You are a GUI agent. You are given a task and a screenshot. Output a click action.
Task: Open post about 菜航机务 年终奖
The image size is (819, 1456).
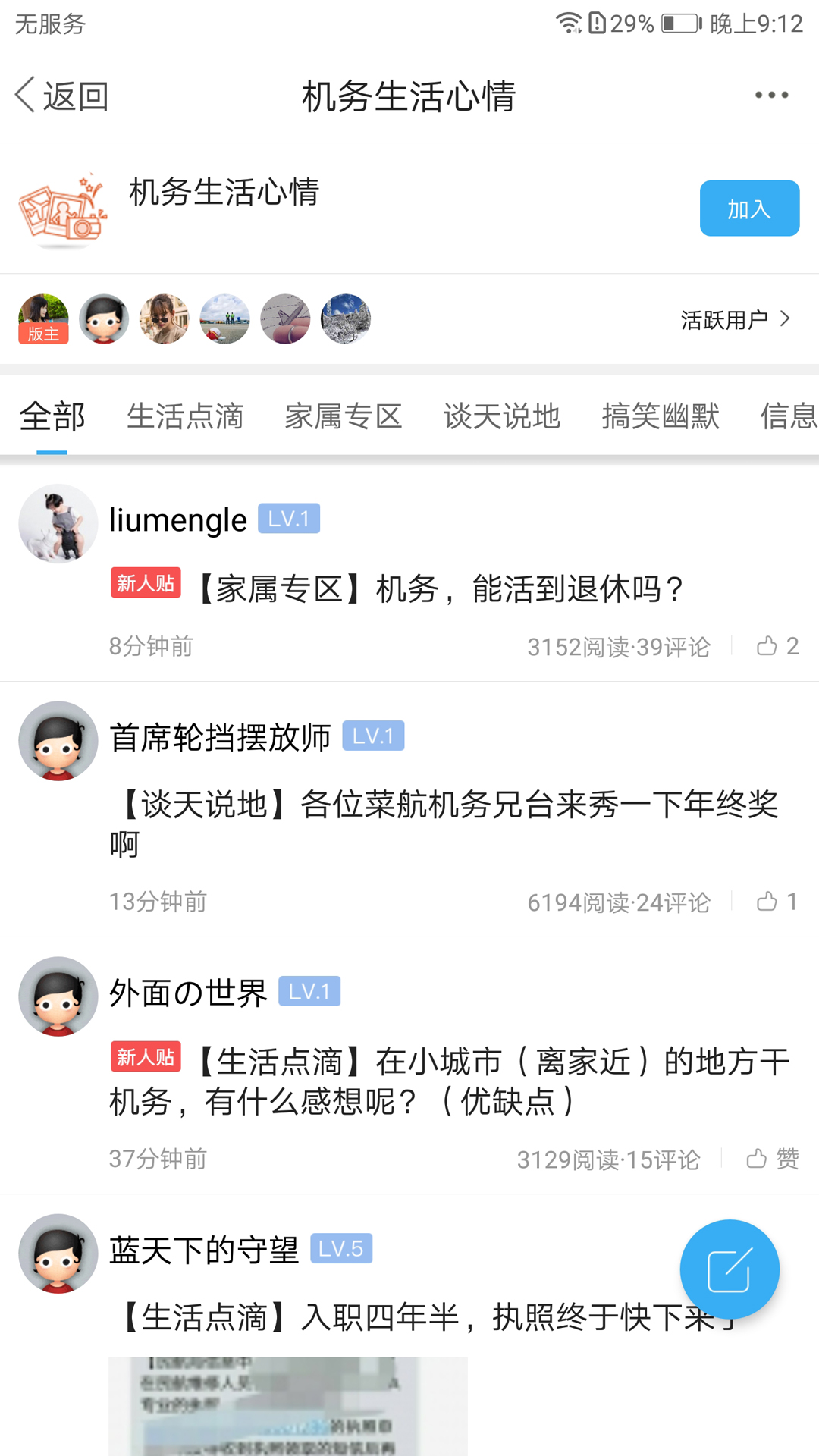[447, 824]
